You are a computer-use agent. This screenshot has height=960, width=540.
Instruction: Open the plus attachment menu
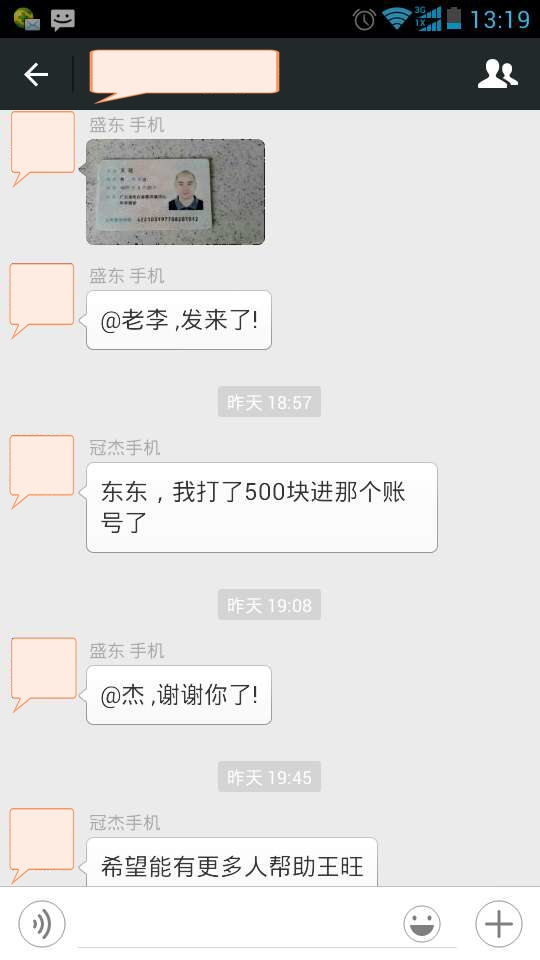click(499, 924)
